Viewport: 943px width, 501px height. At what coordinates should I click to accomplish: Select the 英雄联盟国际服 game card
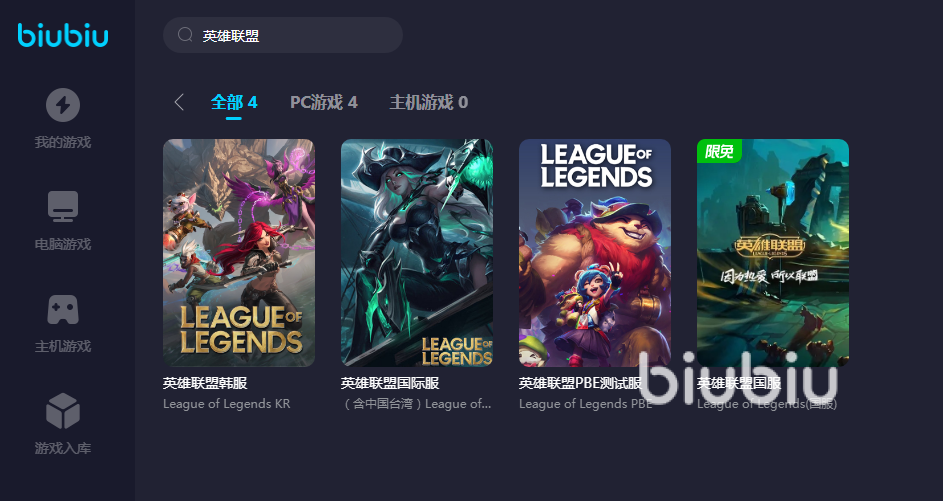pos(417,253)
